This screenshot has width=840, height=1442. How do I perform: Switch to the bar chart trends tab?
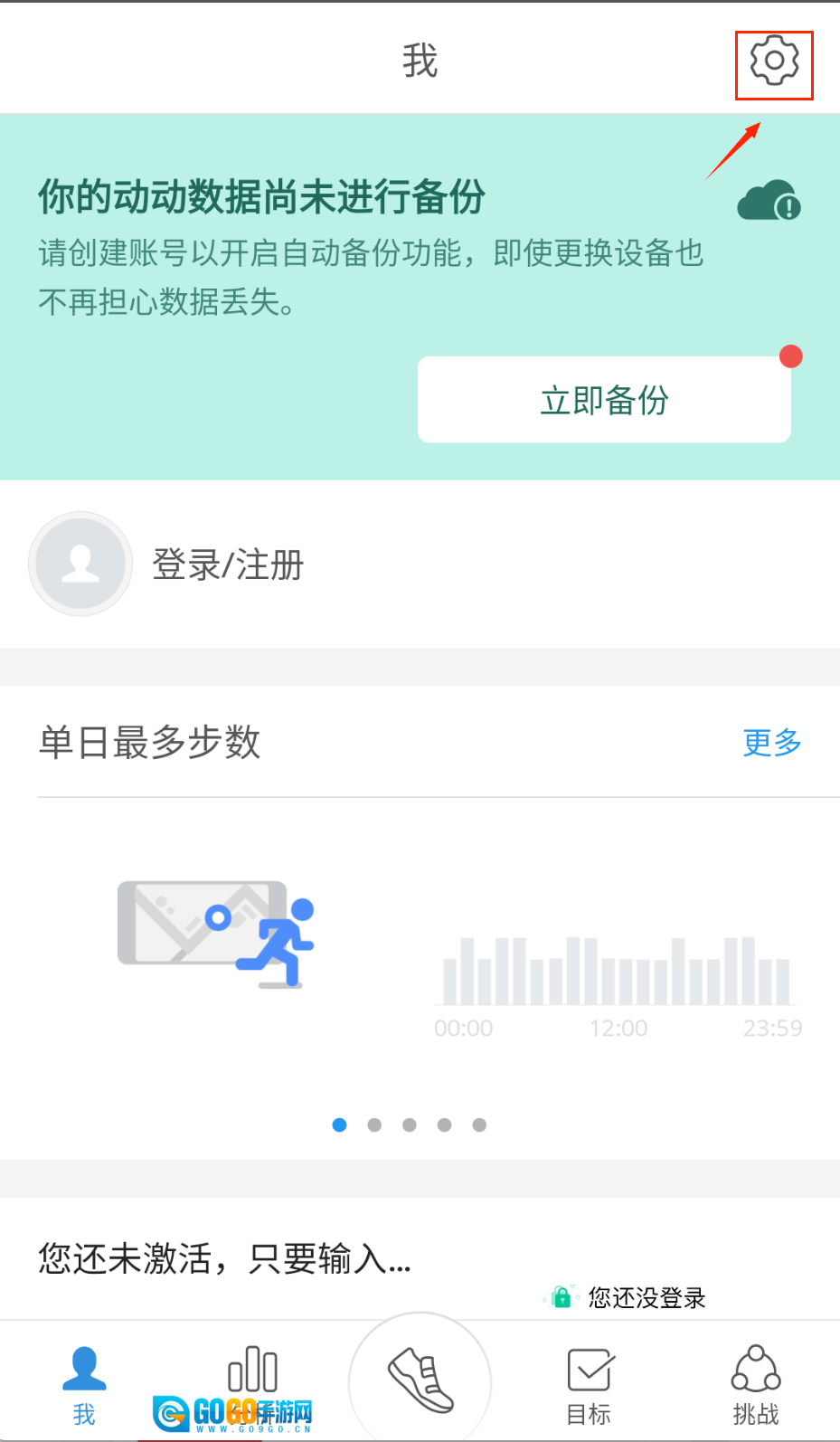point(252,1371)
